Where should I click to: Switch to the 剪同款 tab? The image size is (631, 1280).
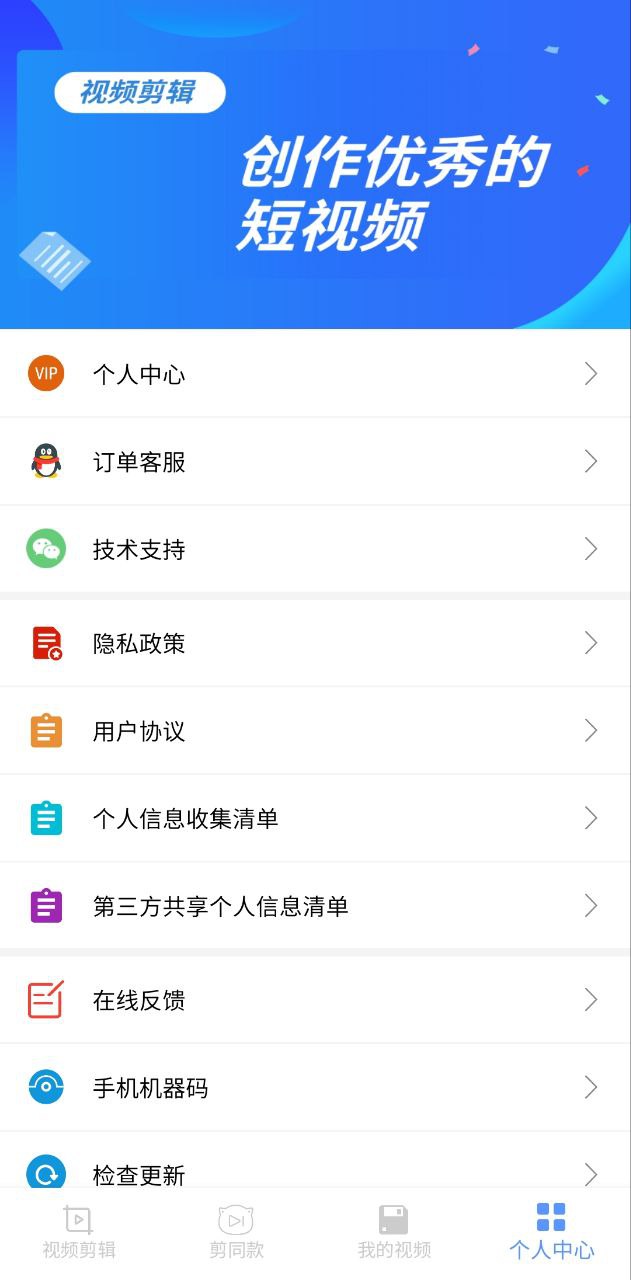[x=236, y=1232]
